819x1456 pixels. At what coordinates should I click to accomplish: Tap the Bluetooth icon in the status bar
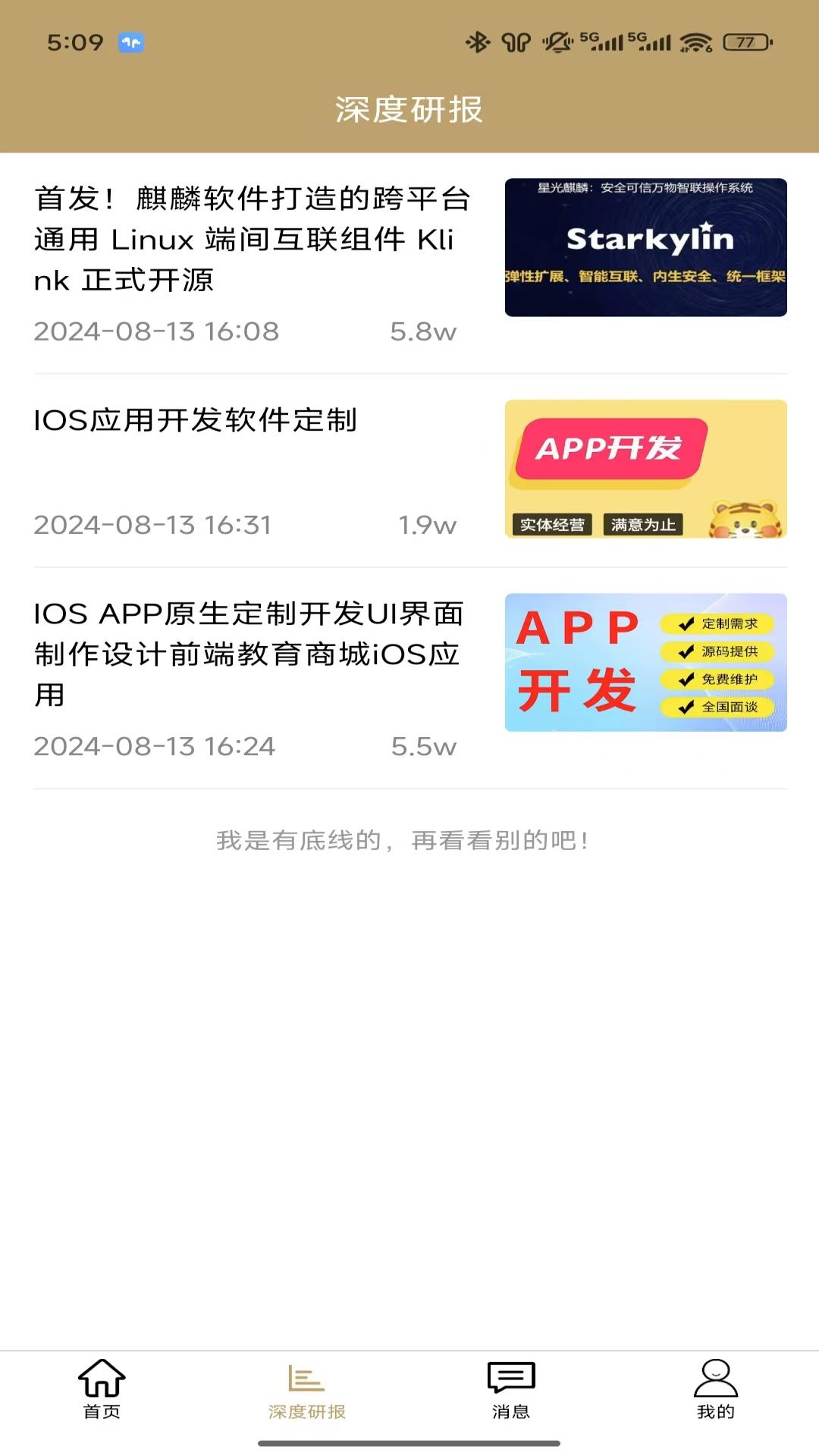(x=478, y=42)
